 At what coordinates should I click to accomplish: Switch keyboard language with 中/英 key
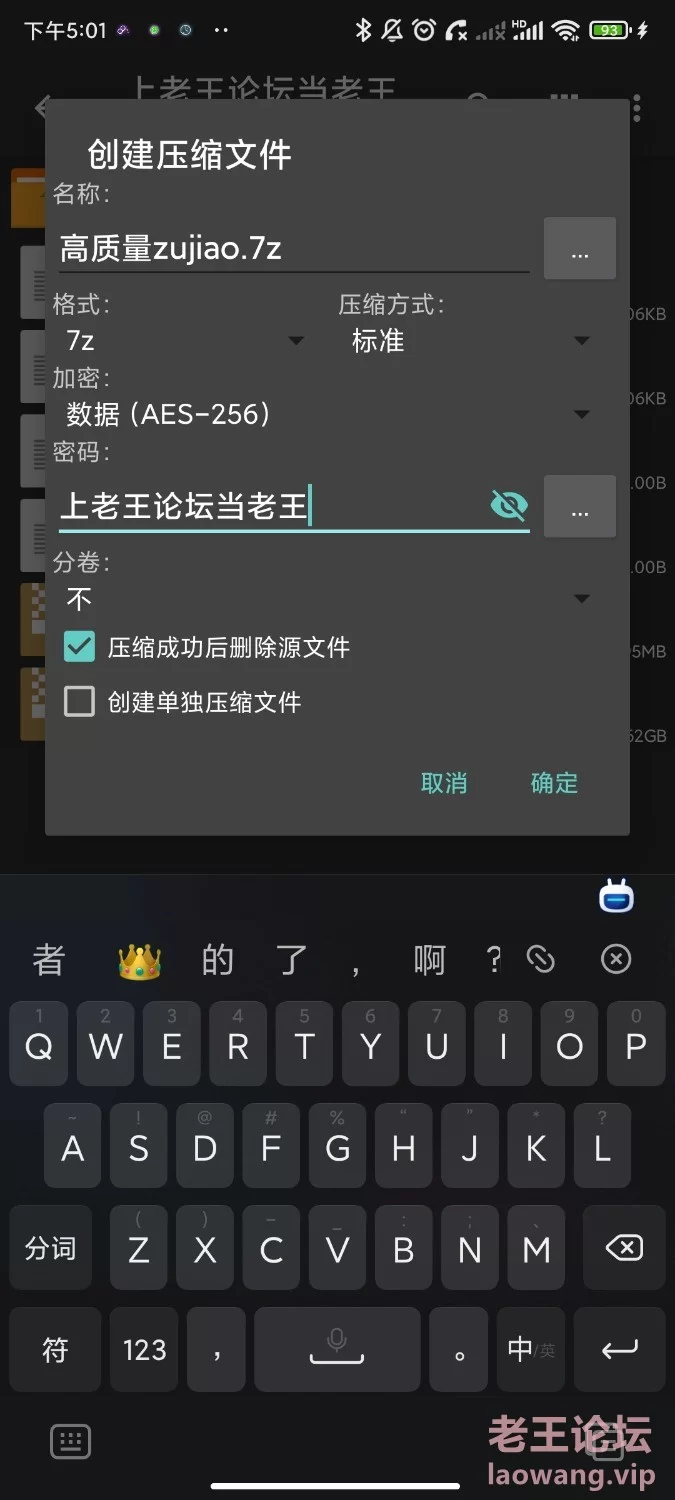[530, 1349]
